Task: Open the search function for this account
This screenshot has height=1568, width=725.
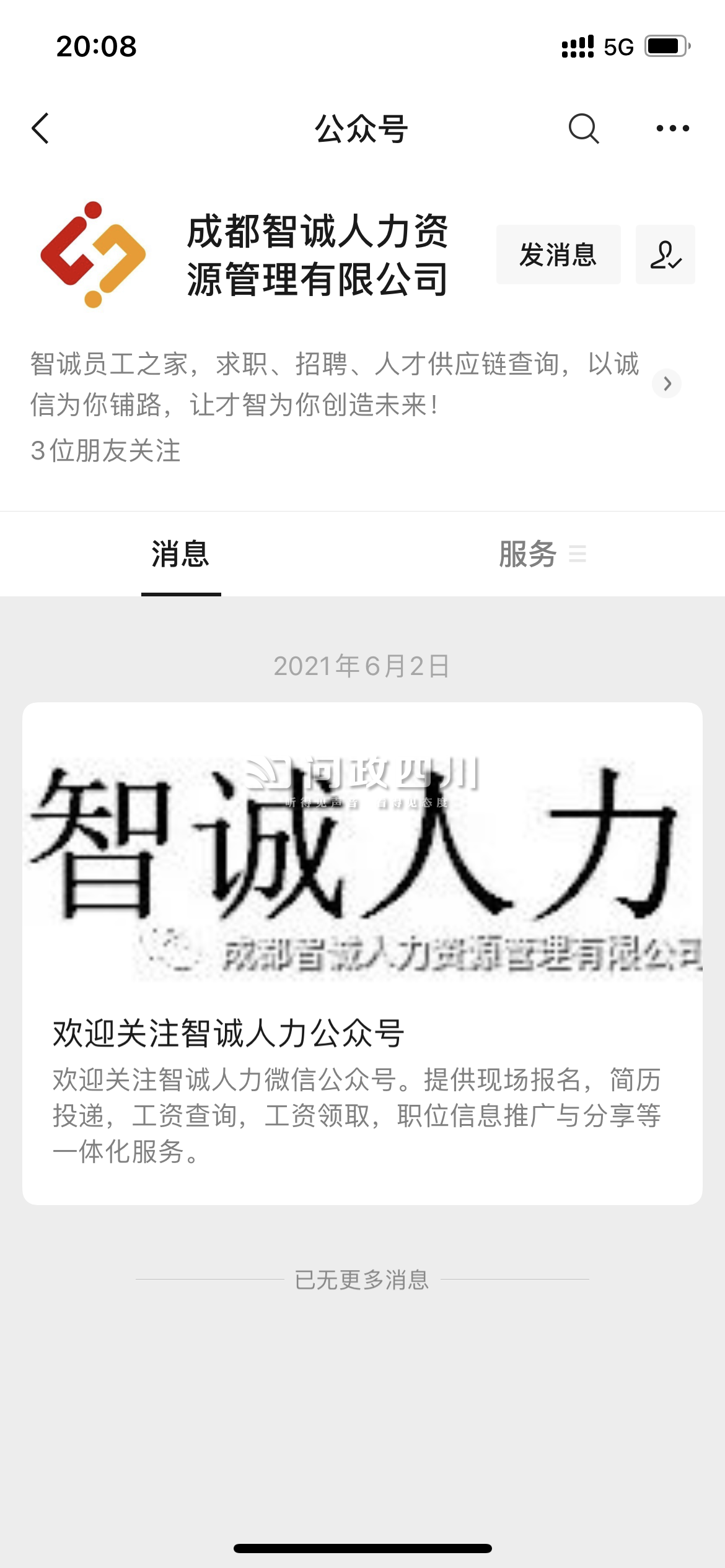Action: point(584,128)
